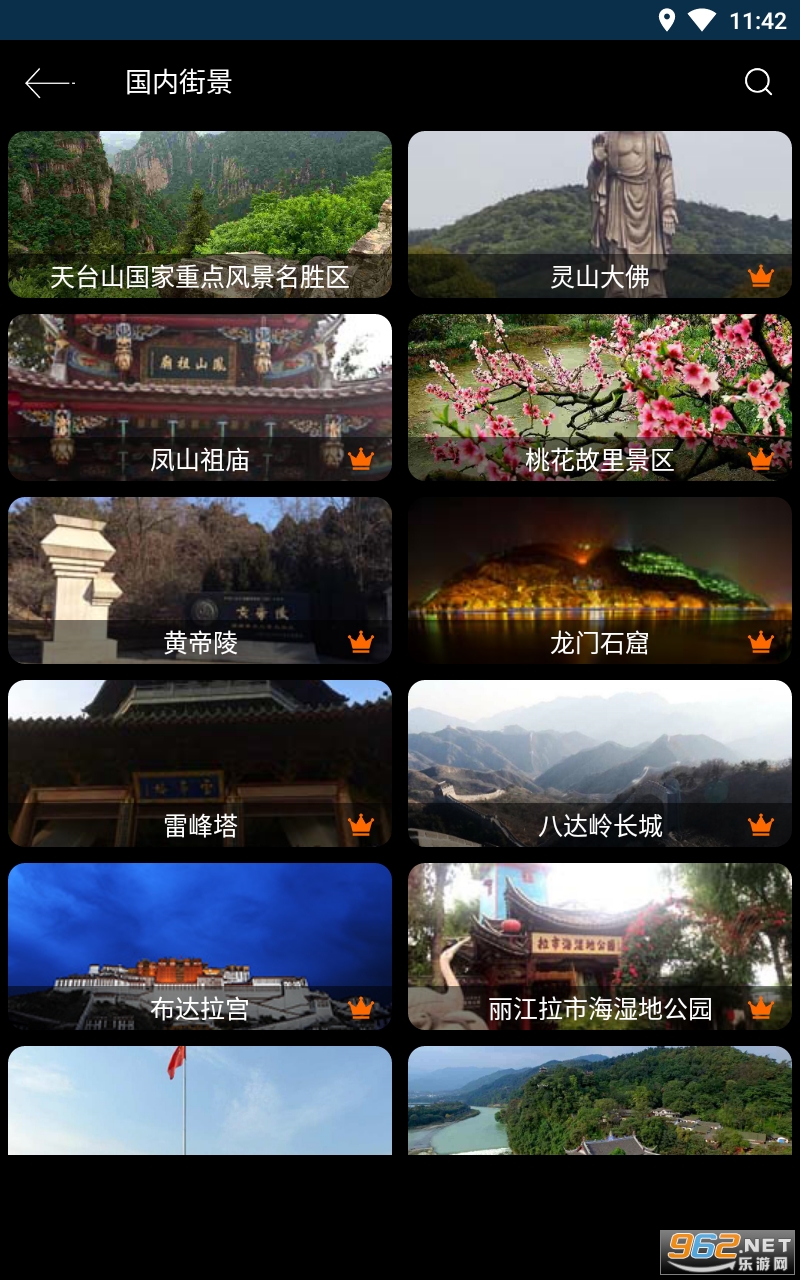Tap the 黄帝陵 street view tile
The width and height of the screenshot is (800, 1280).
200,580
